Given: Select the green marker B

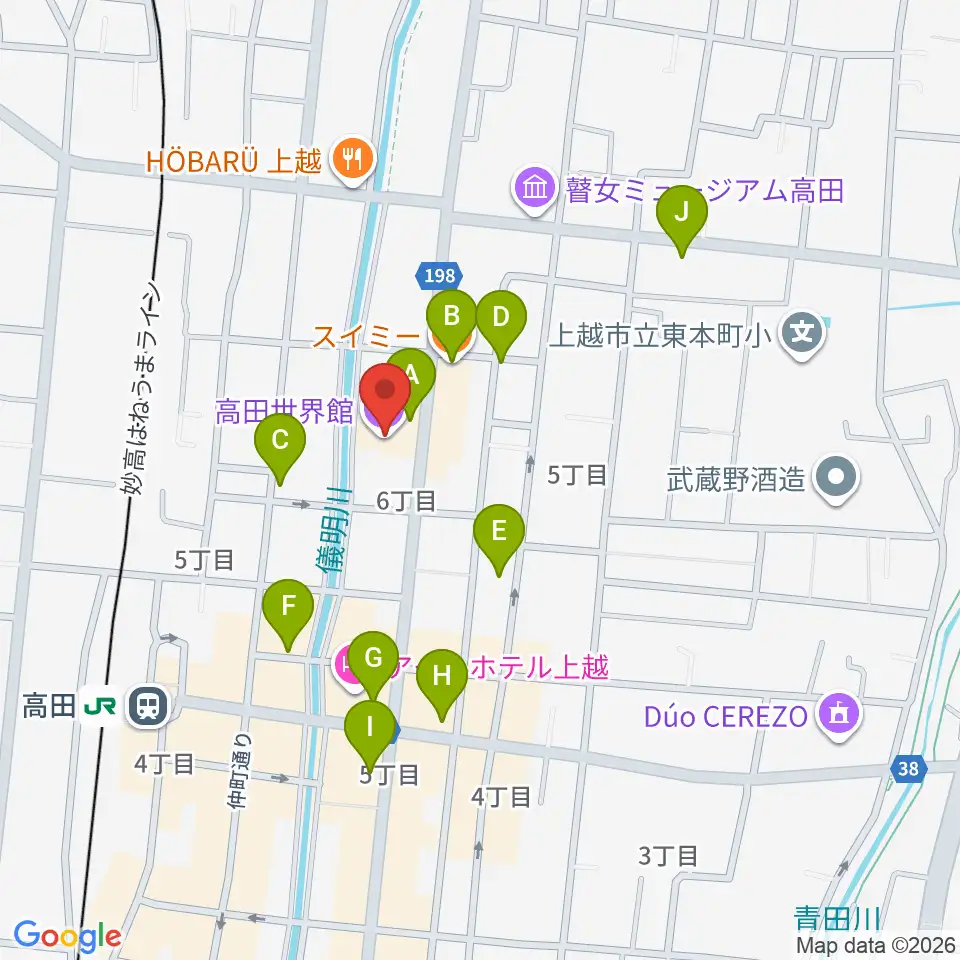Looking at the screenshot, I should pyautogui.click(x=452, y=321).
